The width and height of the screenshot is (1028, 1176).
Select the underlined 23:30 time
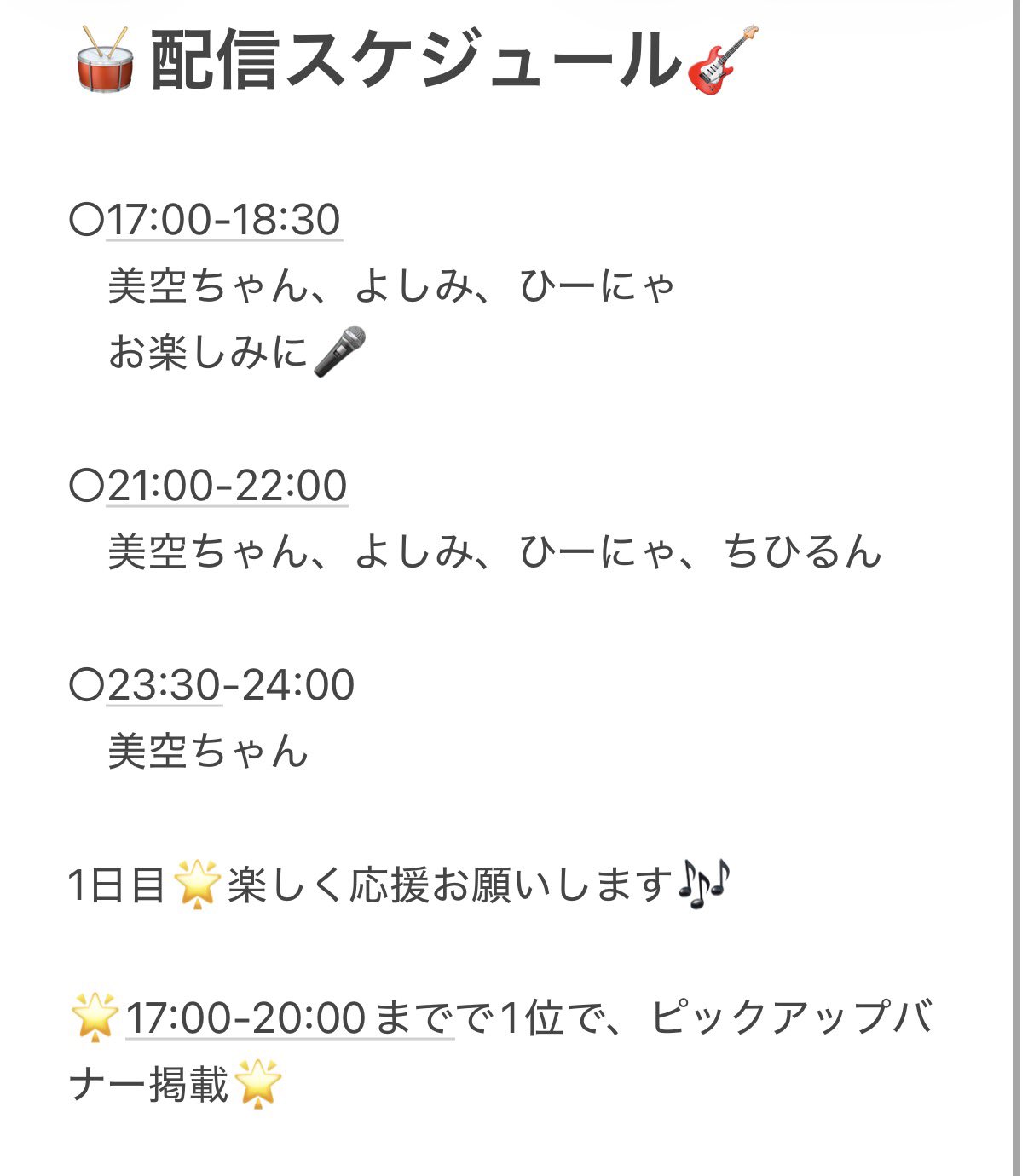point(164,685)
